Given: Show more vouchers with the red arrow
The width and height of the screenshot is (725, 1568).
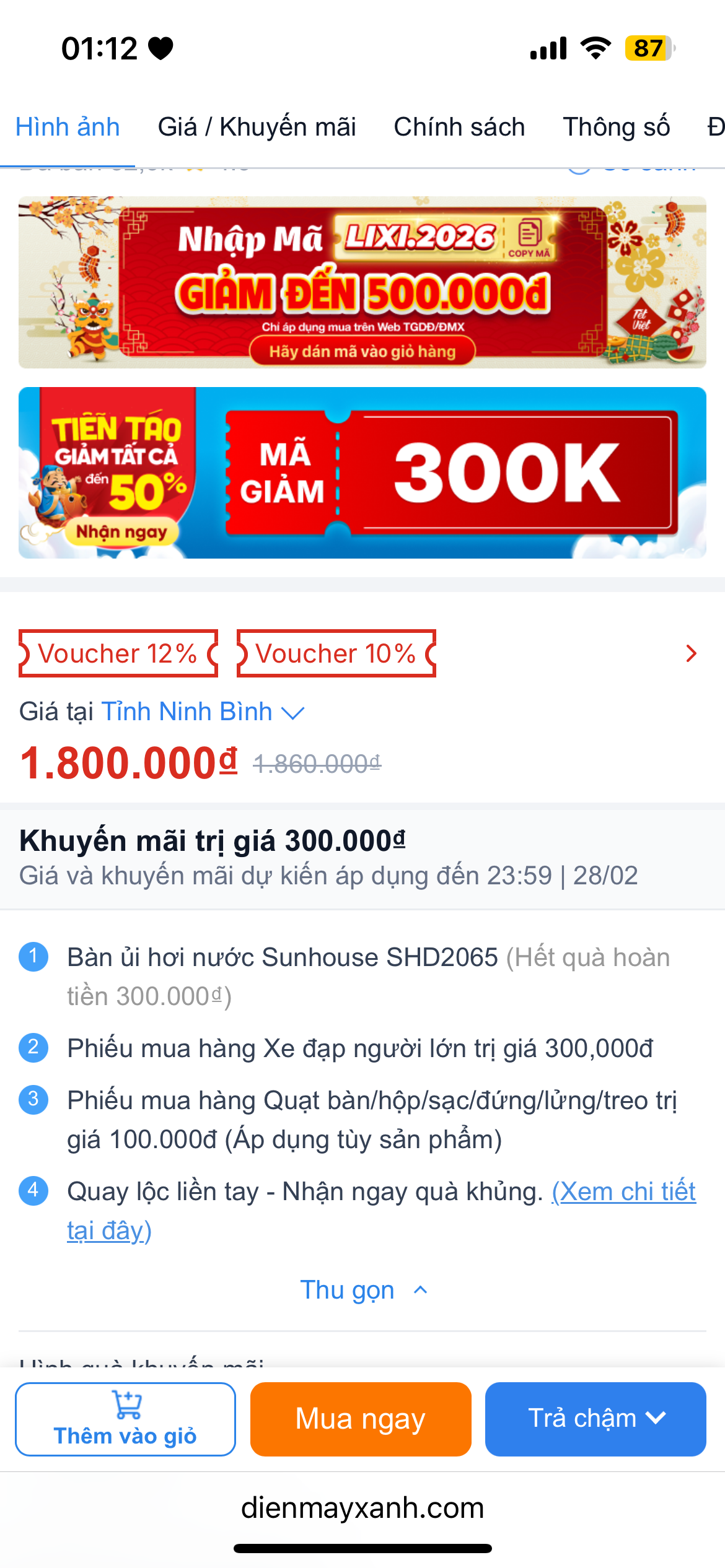Looking at the screenshot, I should pos(691,653).
